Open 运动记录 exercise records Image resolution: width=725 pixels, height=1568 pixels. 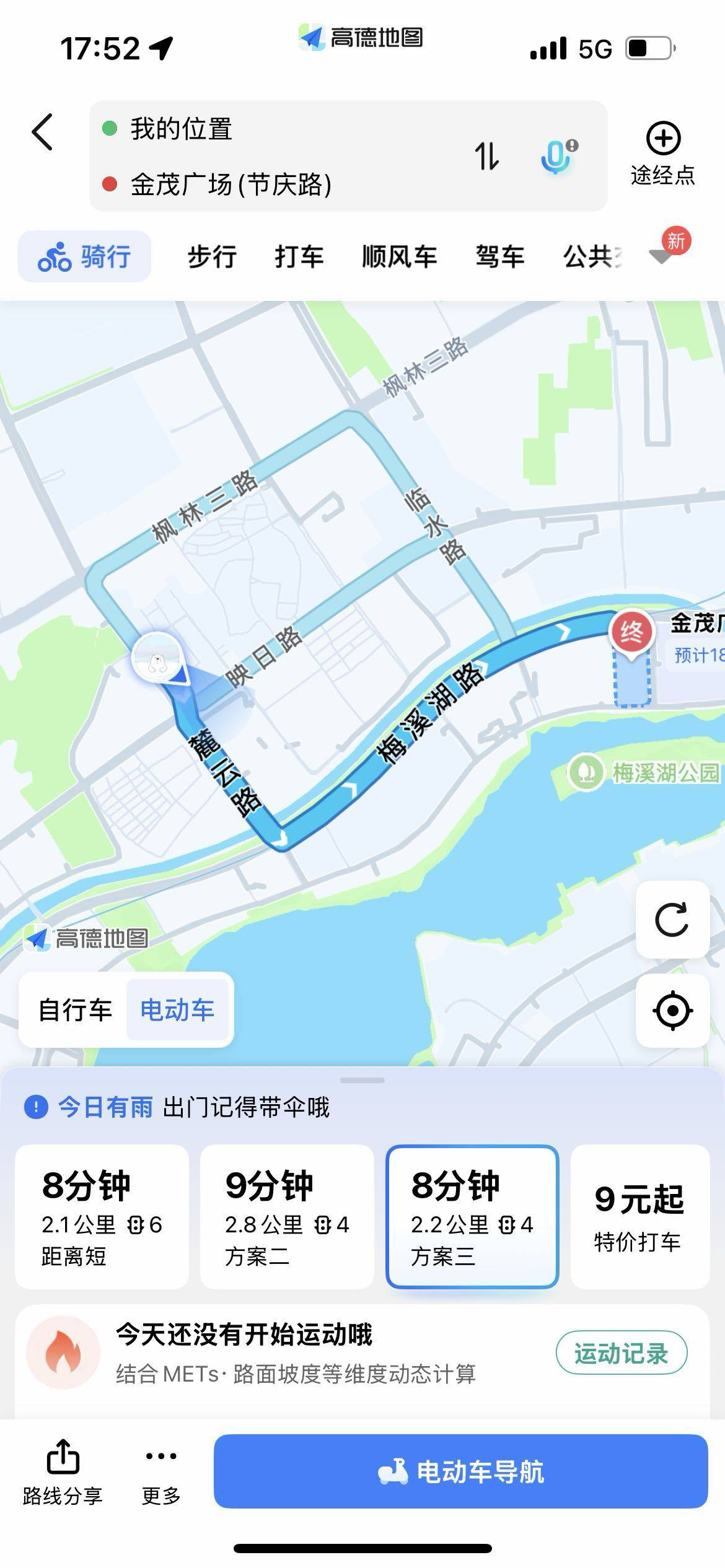point(621,1354)
